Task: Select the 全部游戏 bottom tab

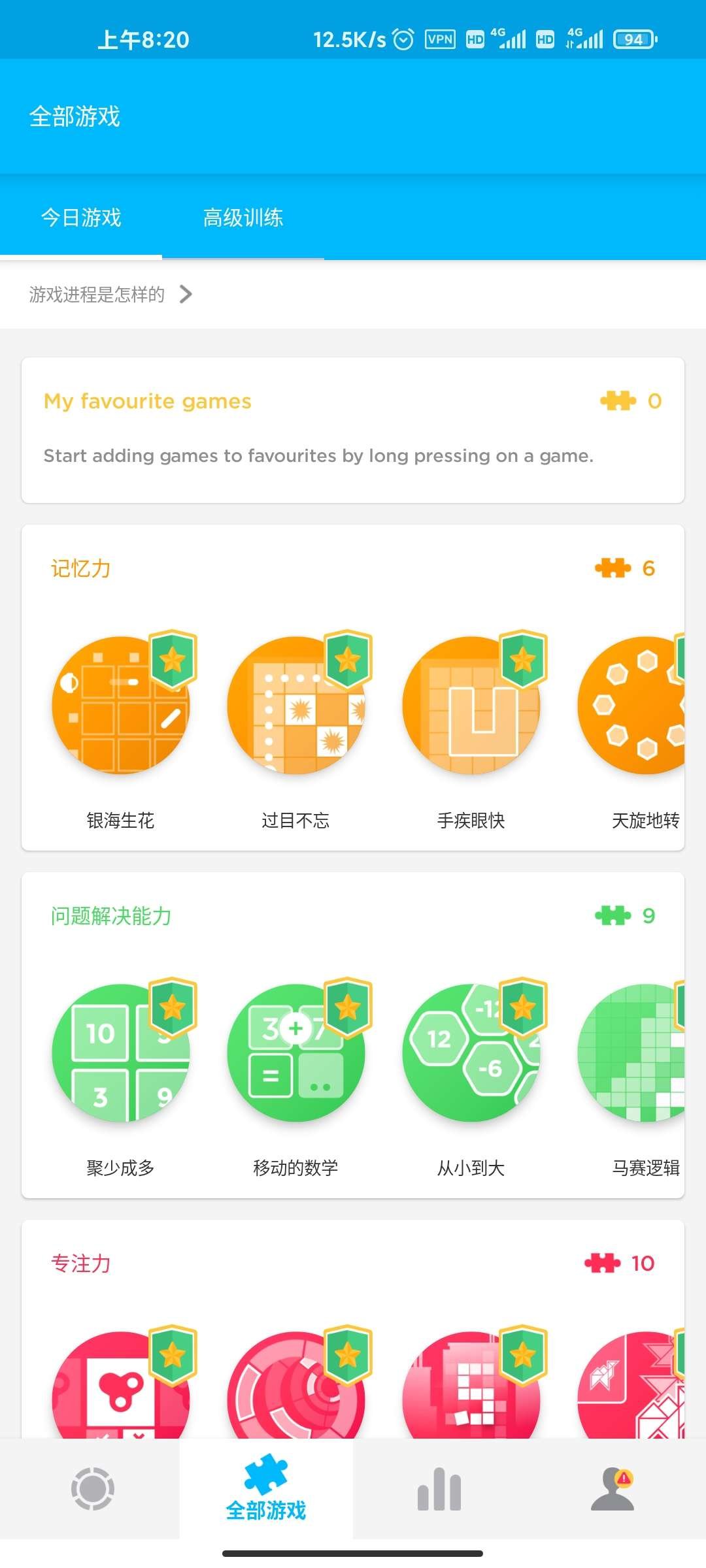Action: click(x=266, y=1489)
